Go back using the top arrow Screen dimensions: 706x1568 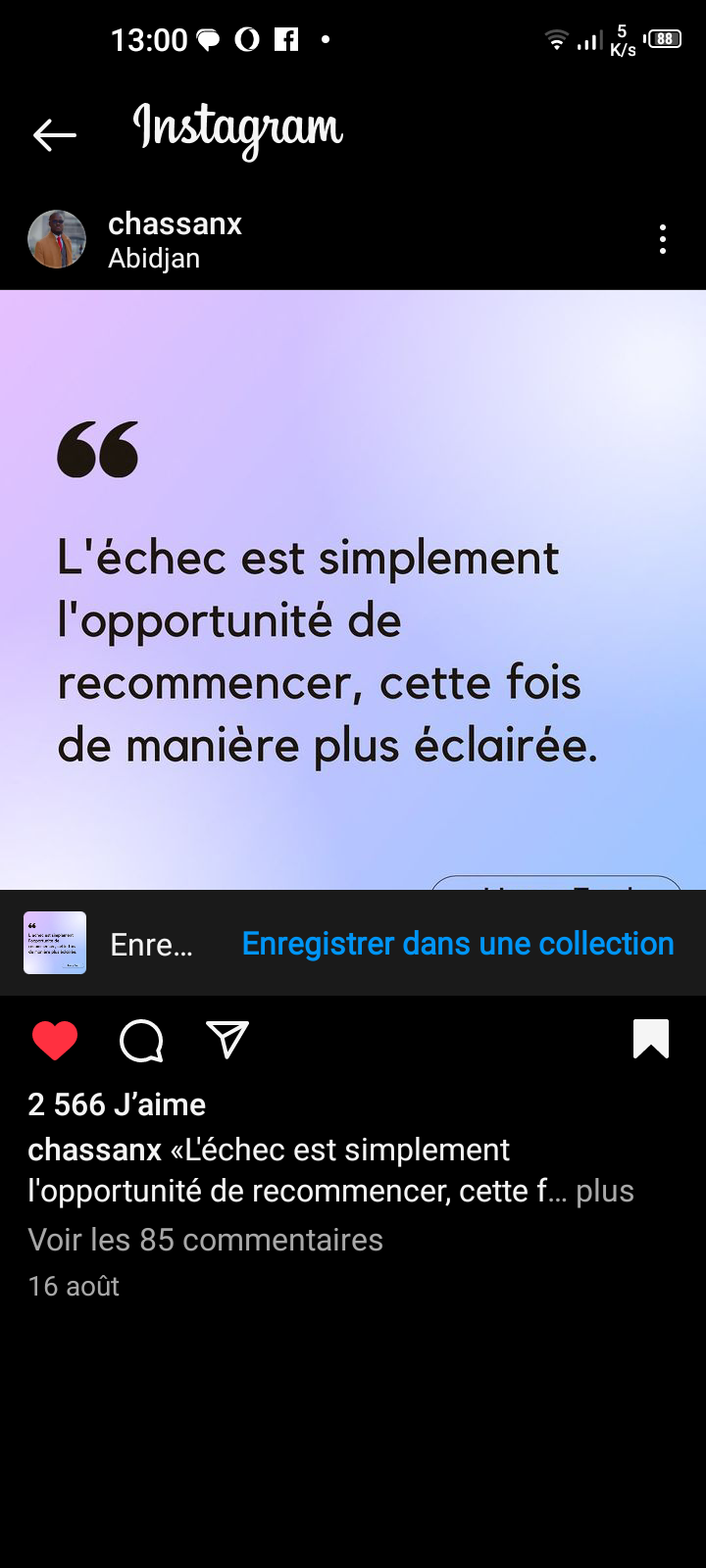(54, 134)
